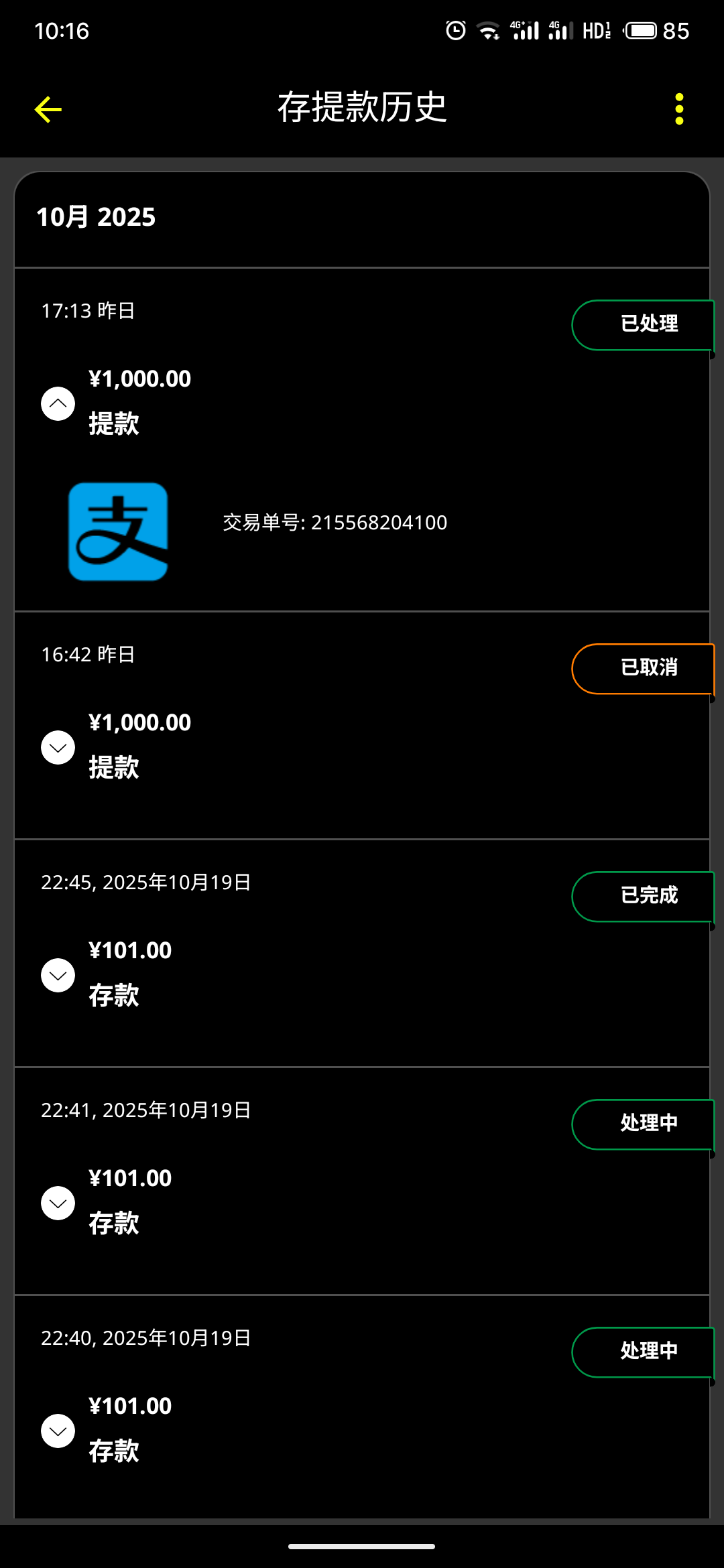724x1568 pixels.
Task: Open the three-dot overflow menu
Action: pyautogui.click(x=679, y=109)
